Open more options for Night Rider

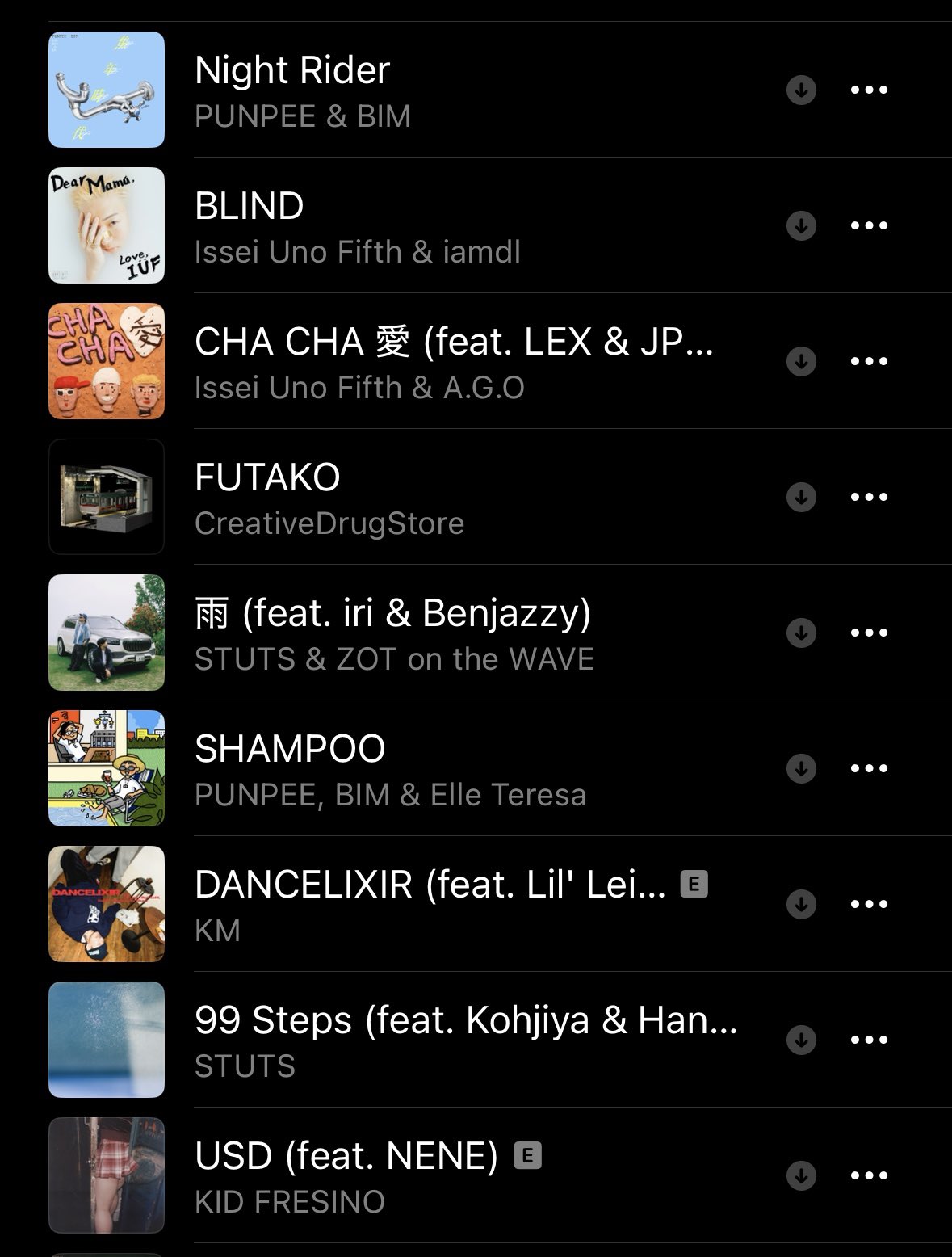tap(869, 90)
